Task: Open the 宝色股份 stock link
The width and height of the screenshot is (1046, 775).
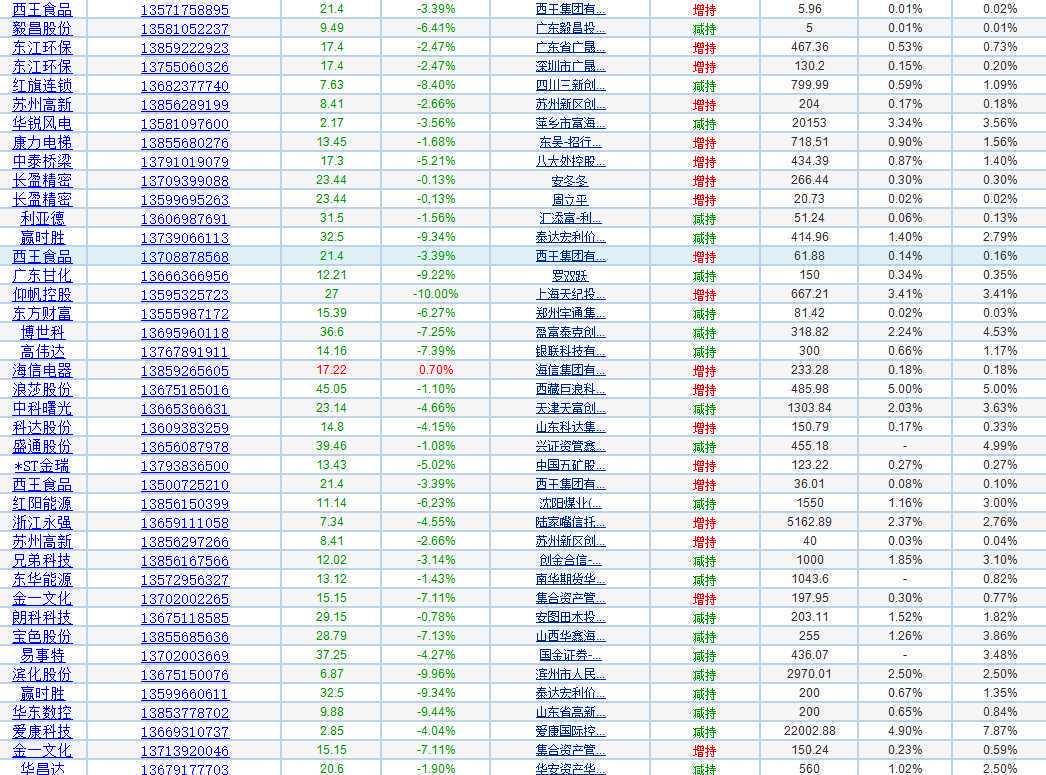Action: [x=42, y=637]
